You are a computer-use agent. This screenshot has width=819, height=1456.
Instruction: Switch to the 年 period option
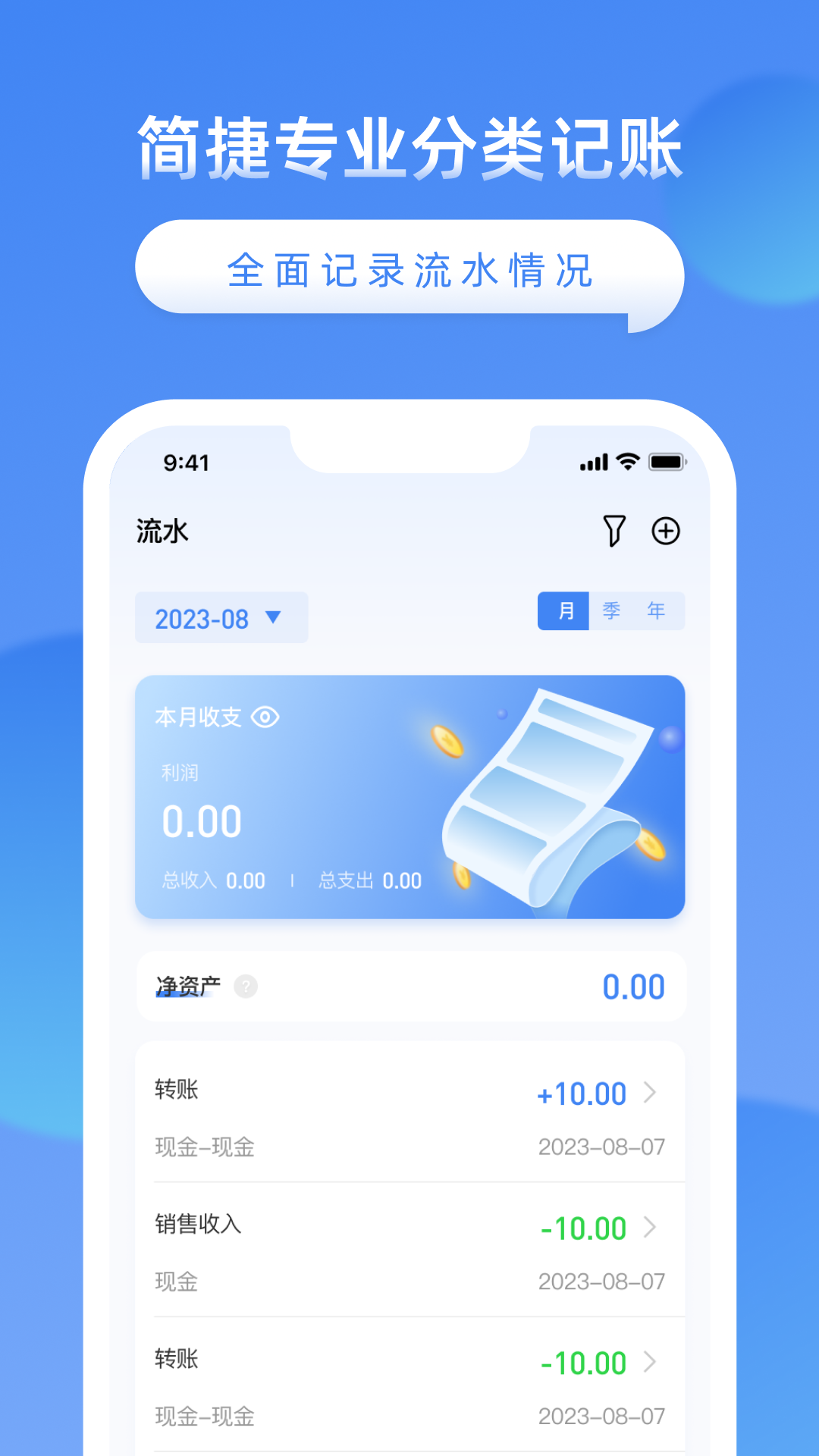[x=657, y=611]
